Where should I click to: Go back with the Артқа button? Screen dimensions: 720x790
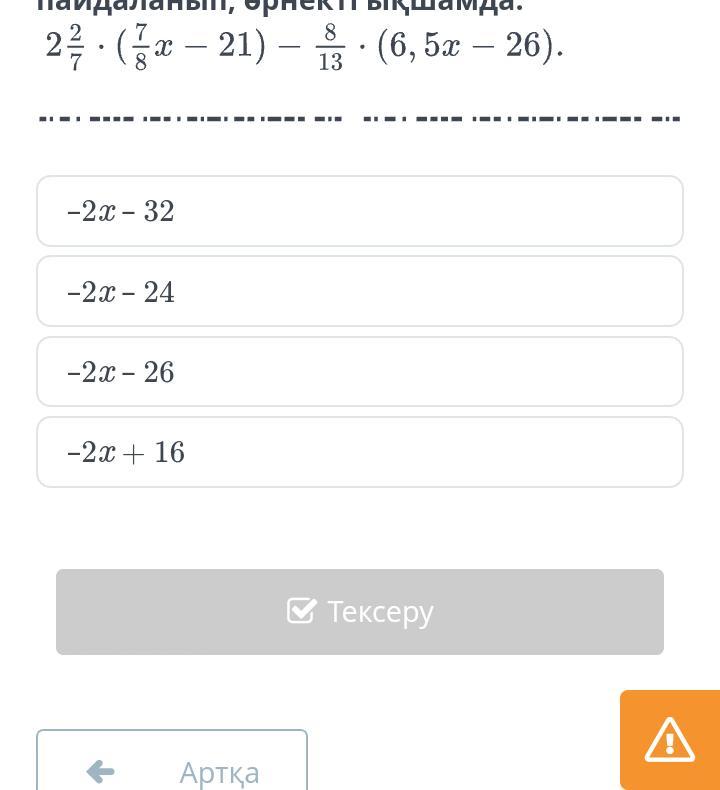(x=172, y=766)
